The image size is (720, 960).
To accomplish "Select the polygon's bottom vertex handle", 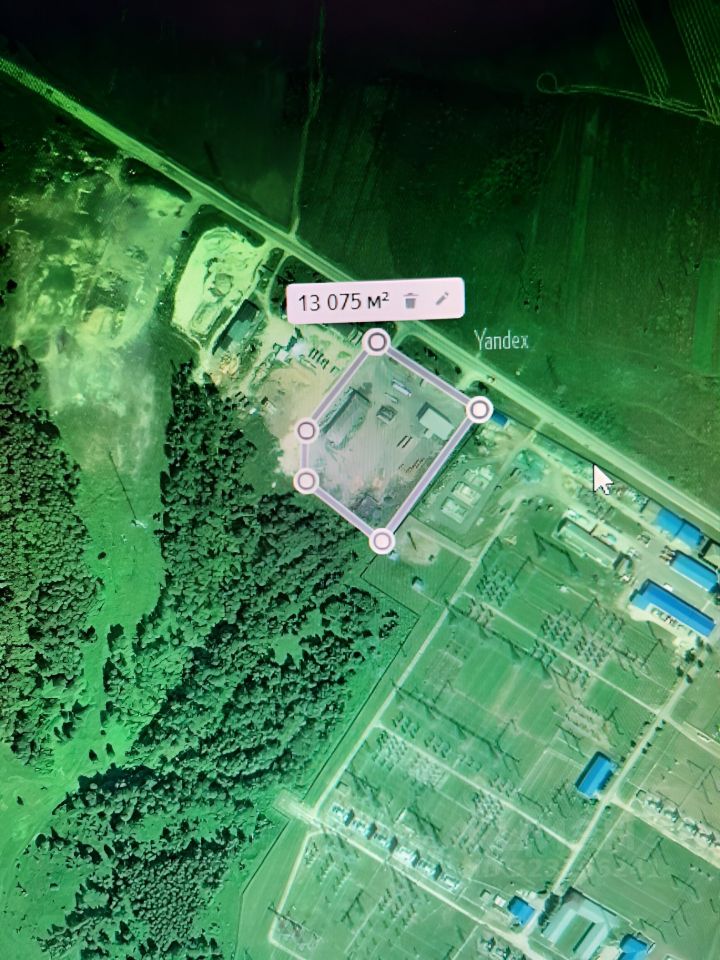I will 382,541.
